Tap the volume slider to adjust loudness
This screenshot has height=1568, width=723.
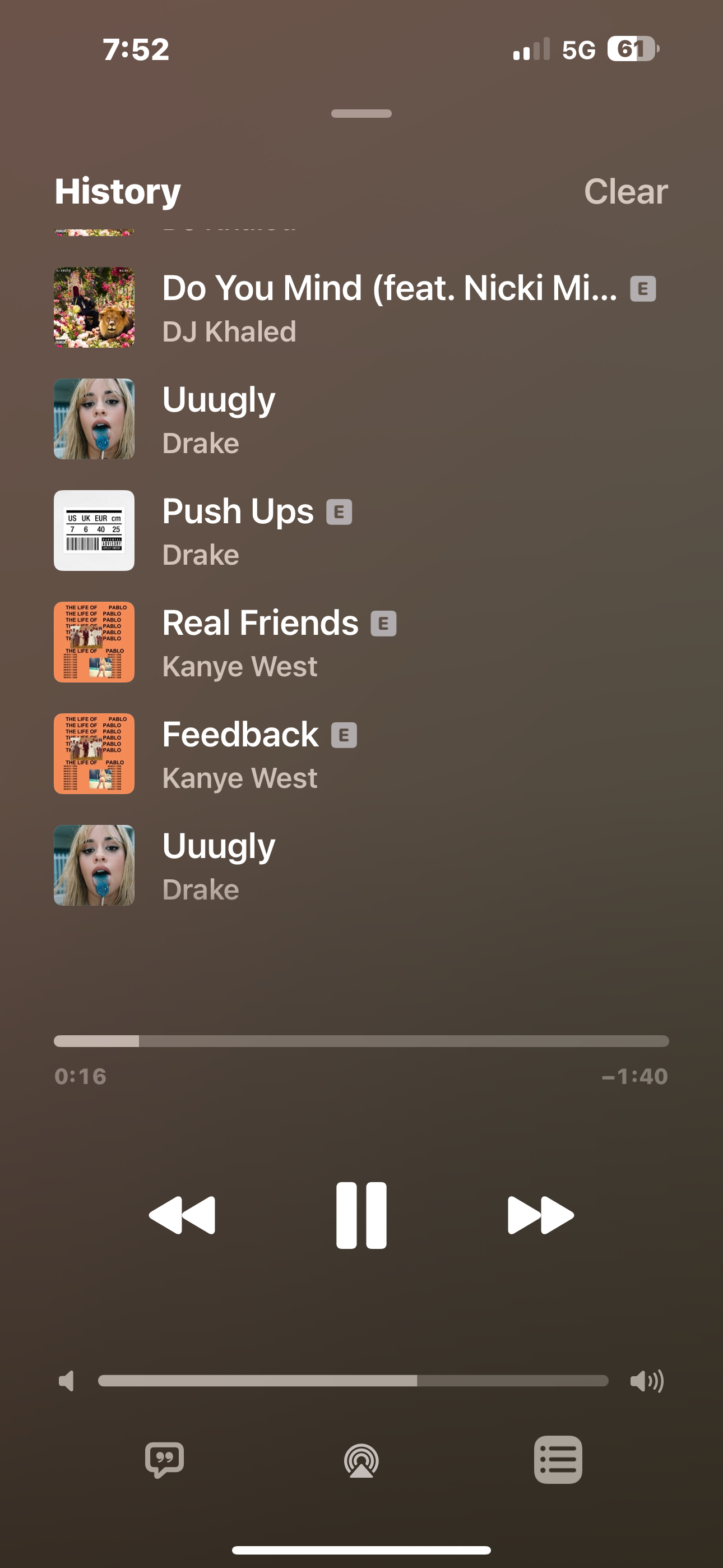point(353,1381)
